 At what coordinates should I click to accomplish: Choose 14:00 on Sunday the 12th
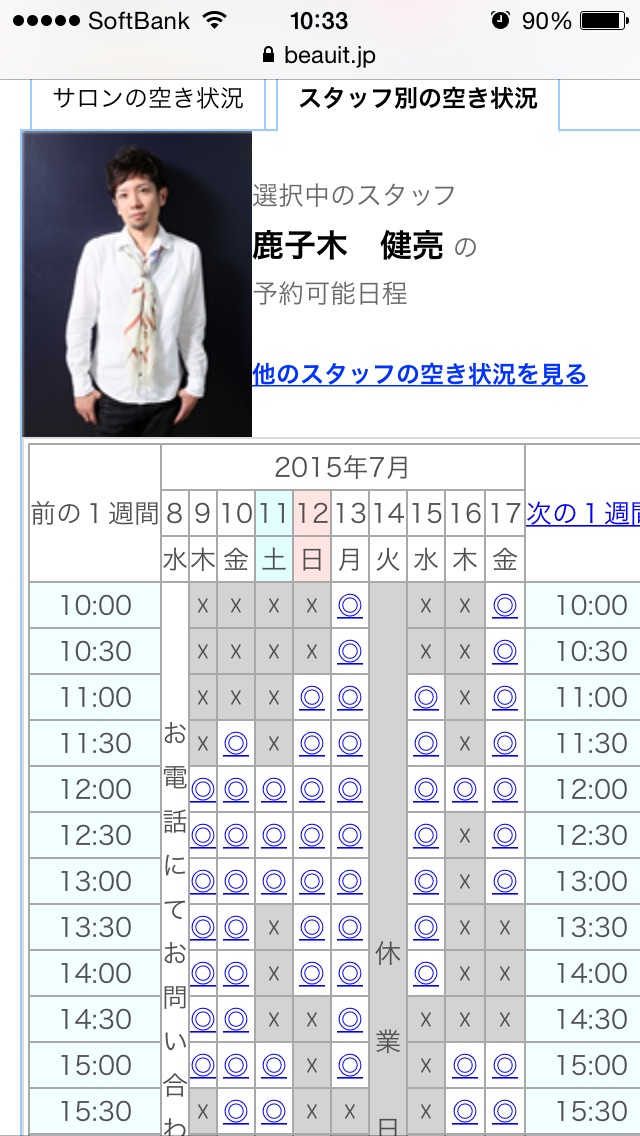pos(312,973)
